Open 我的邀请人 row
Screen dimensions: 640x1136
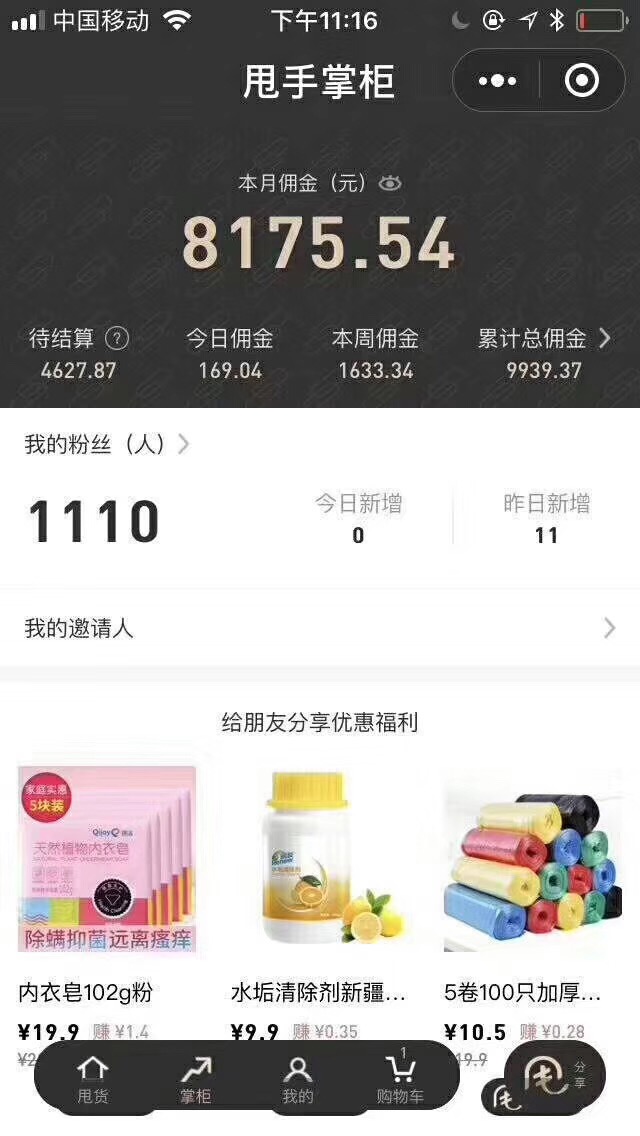(320, 628)
